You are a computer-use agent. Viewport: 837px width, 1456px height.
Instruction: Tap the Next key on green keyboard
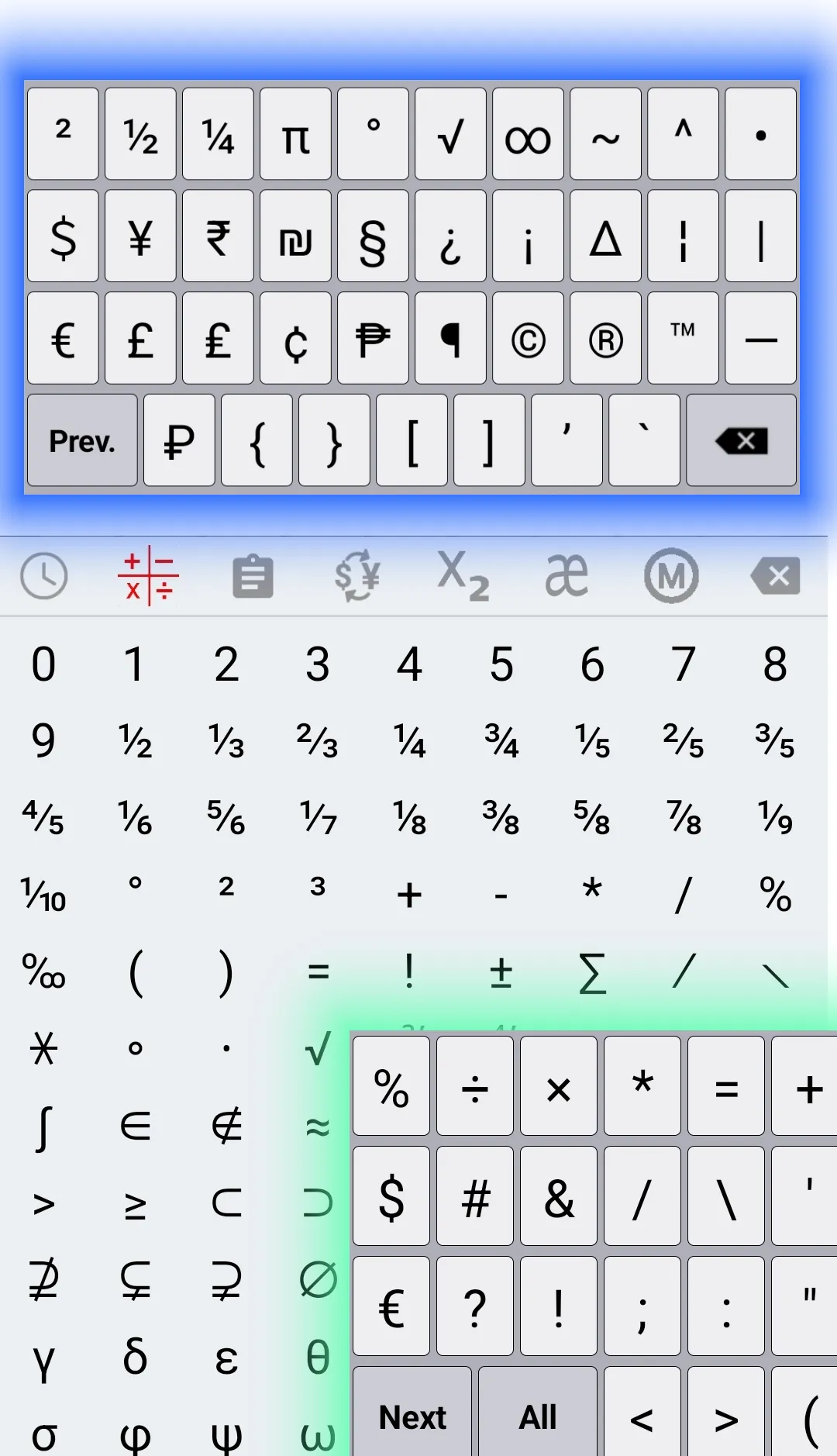click(412, 1416)
